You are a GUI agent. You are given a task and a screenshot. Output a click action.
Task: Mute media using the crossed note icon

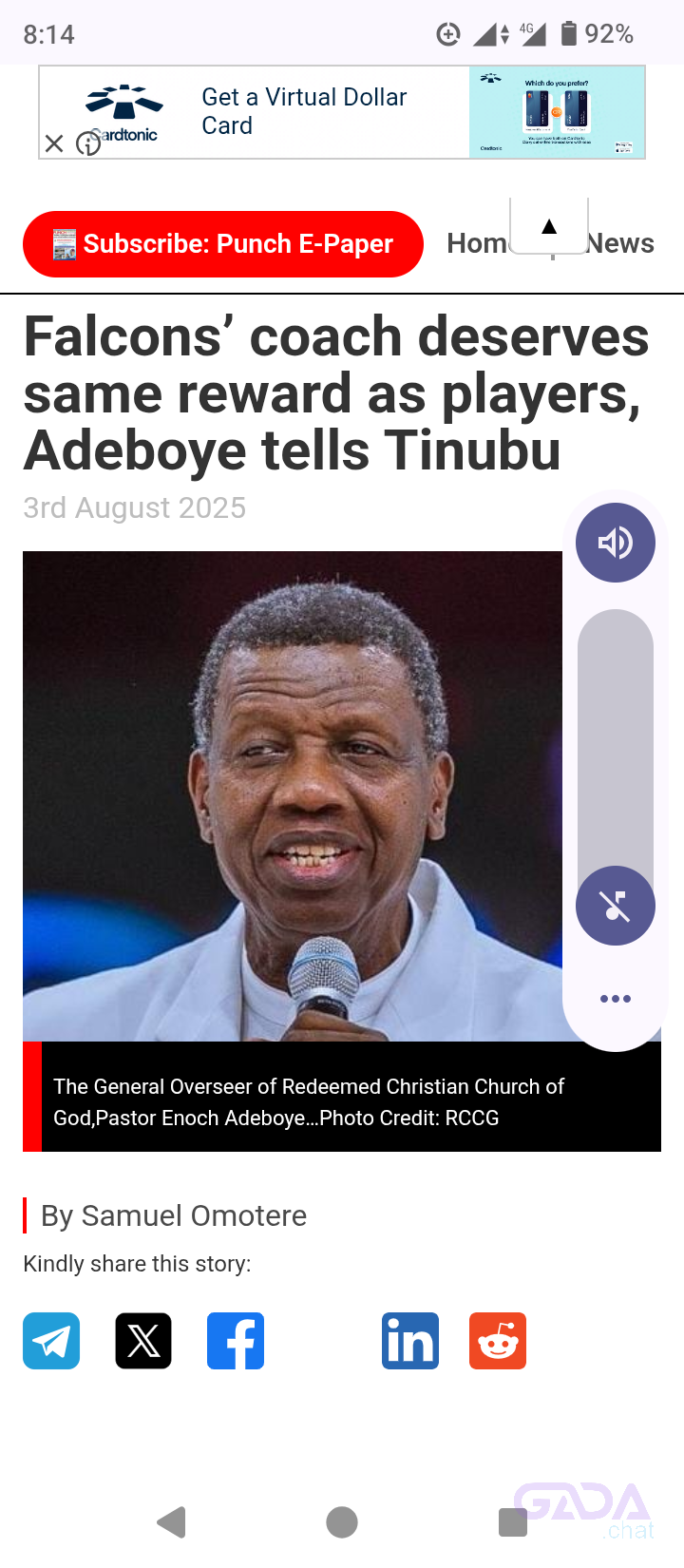click(x=616, y=906)
